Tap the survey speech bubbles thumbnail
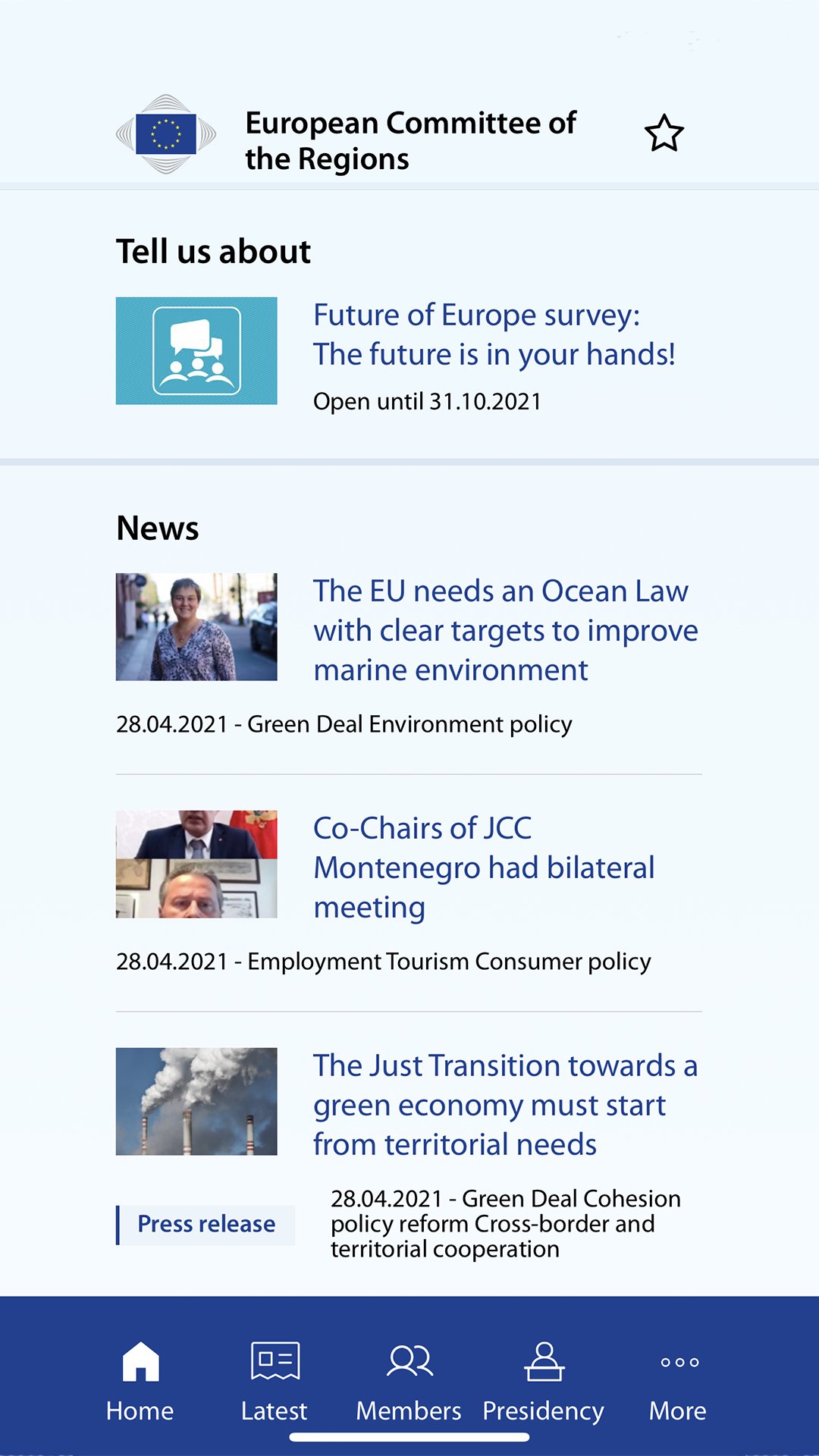The height and width of the screenshot is (1456, 819). [x=196, y=350]
